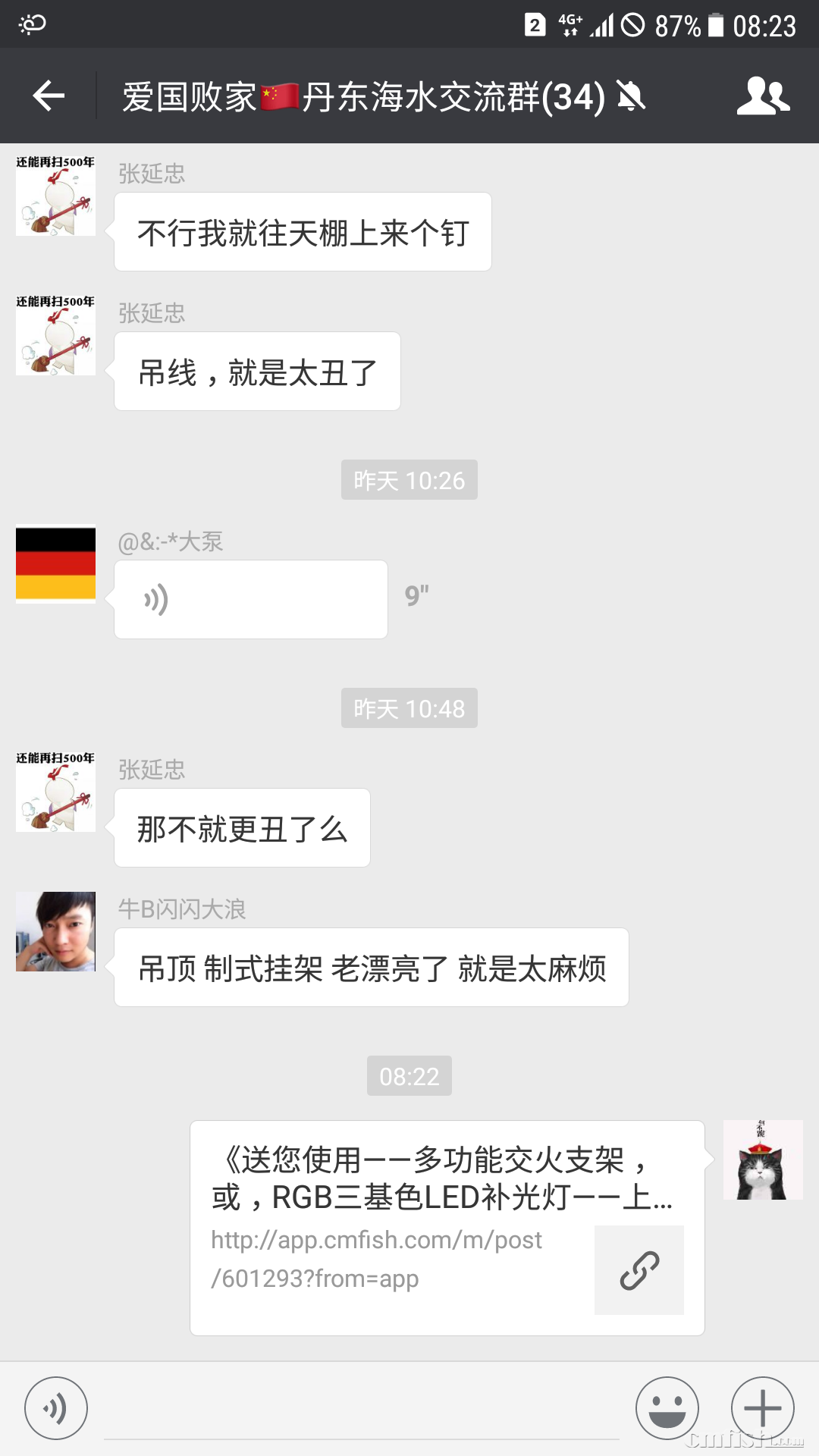Tap the message 吊线，就是太丑了

coord(256,370)
